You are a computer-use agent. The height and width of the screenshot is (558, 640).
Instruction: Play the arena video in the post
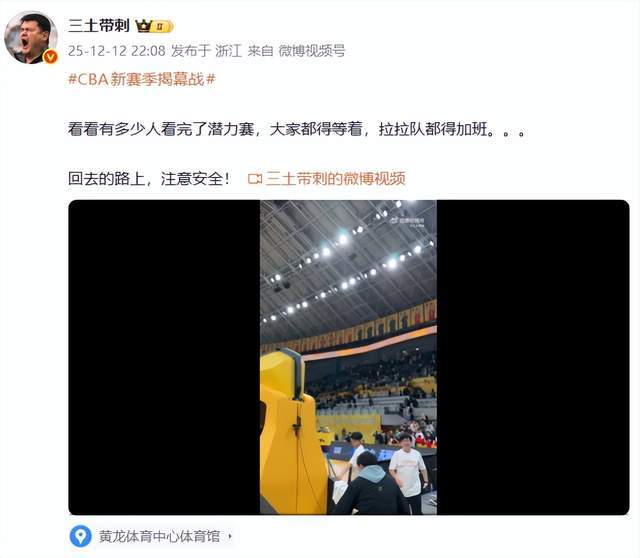348,357
